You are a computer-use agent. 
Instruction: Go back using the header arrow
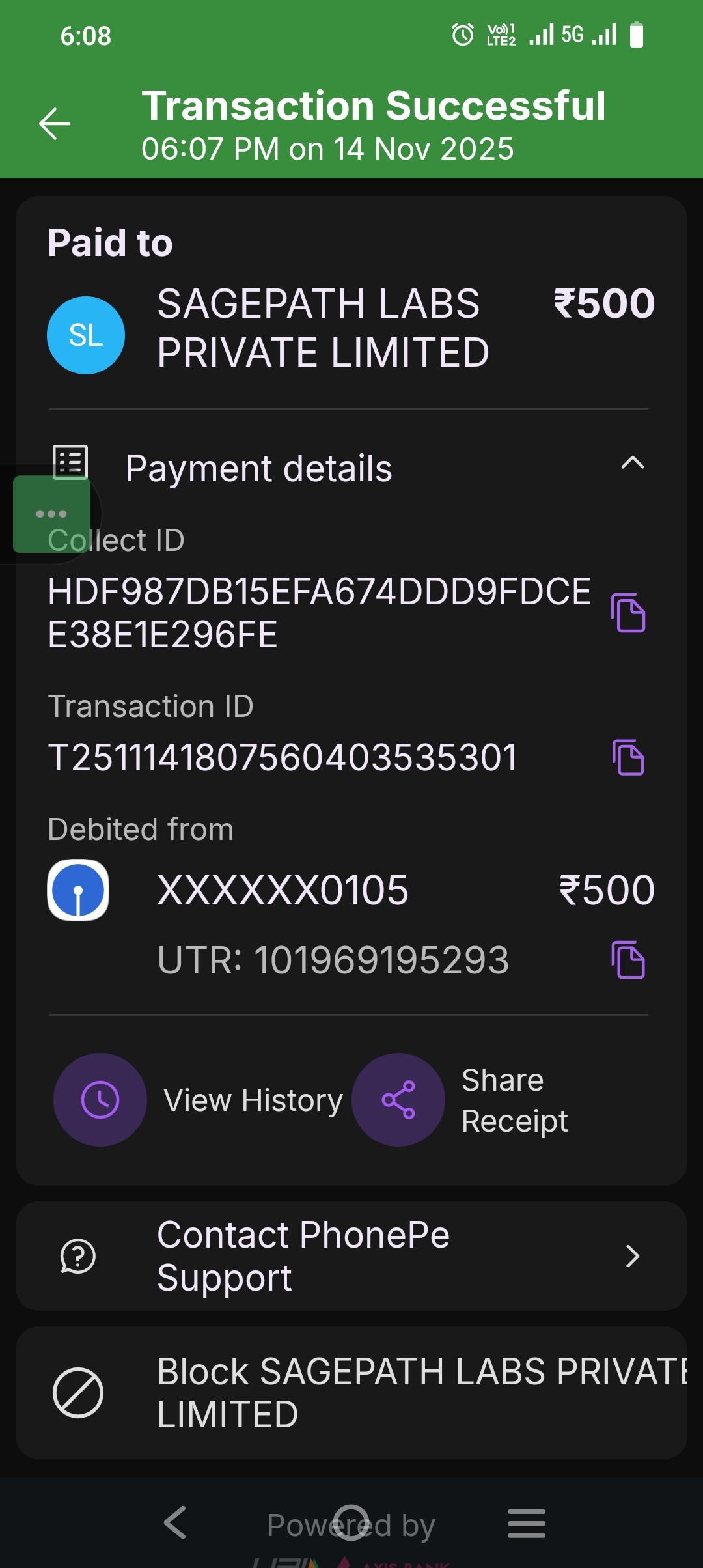coord(55,124)
